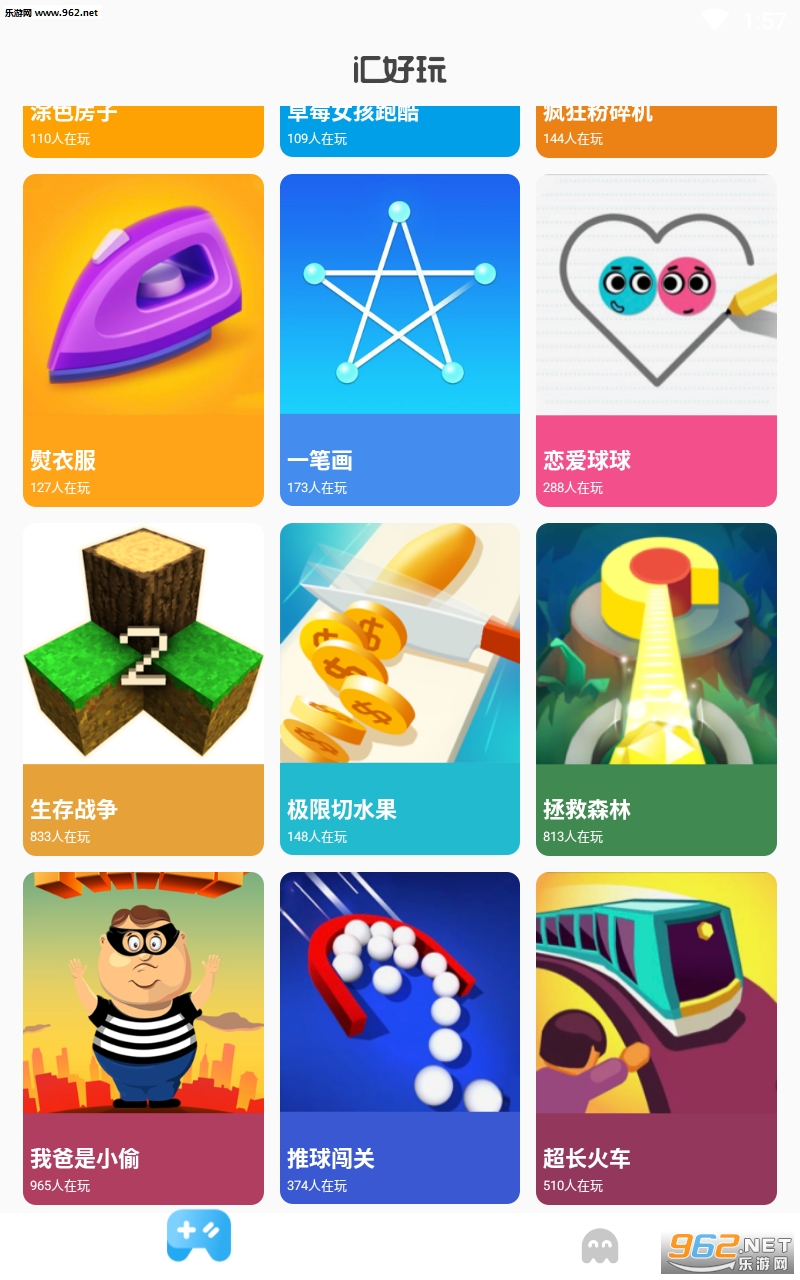Switch to the ghost icon tab
The height and width of the screenshot is (1280, 800).
click(x=600, y=1246)
